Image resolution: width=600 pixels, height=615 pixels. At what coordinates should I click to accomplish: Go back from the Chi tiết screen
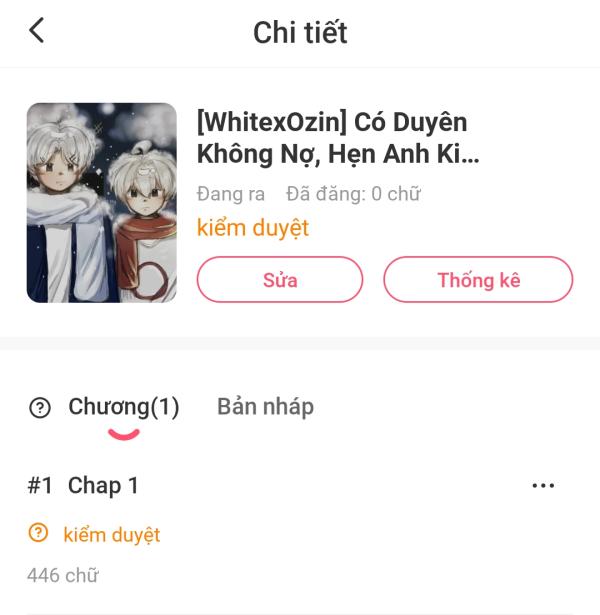click(x=37, y=31)
